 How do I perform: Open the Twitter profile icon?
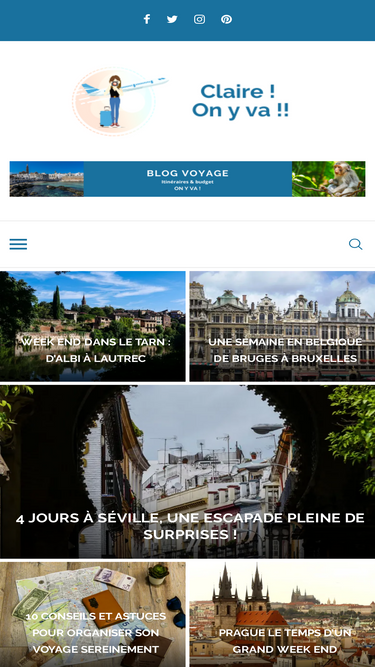pyautogui.click(x=172, y=19)
